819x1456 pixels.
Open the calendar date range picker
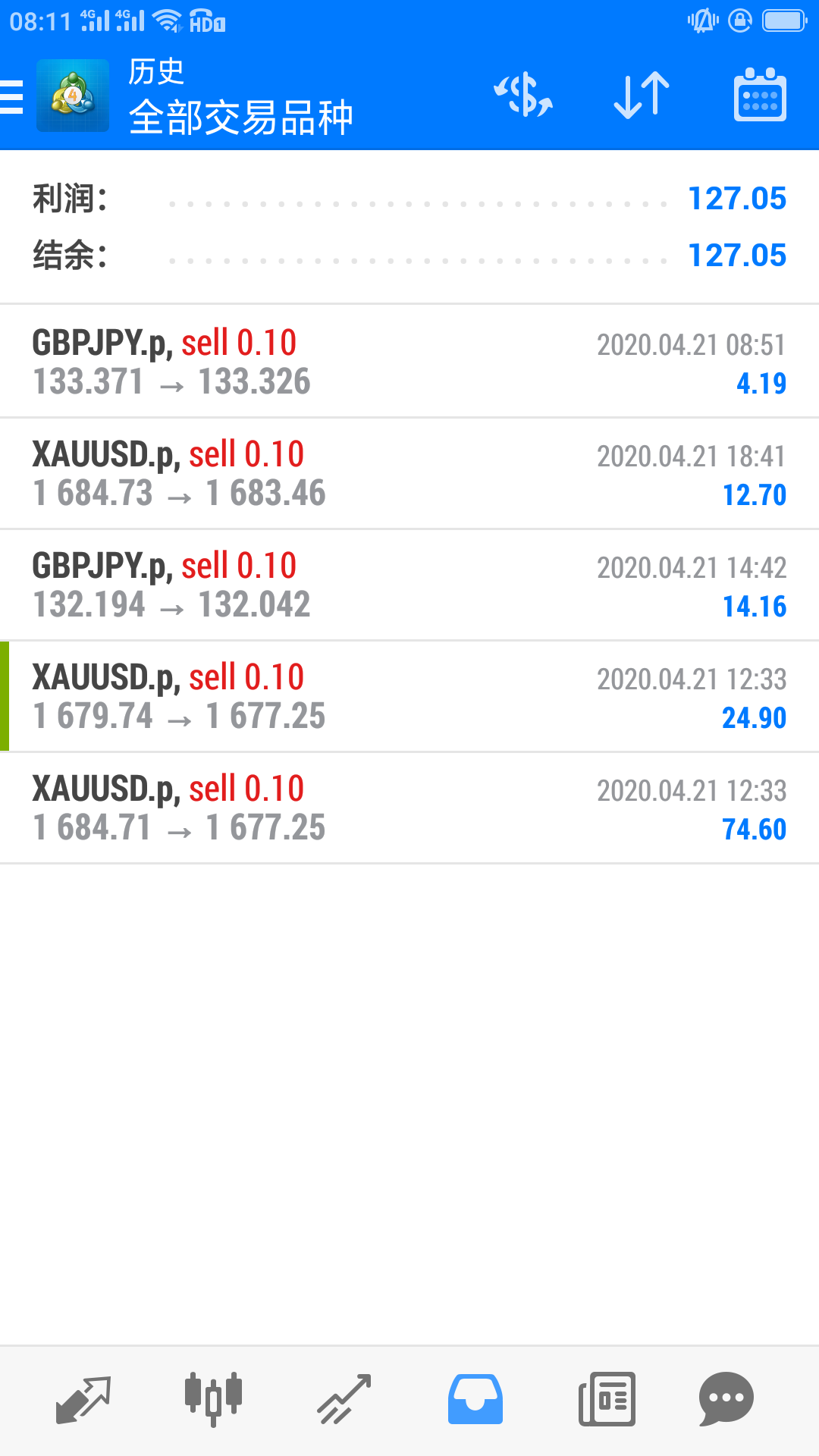pos(760,96)
